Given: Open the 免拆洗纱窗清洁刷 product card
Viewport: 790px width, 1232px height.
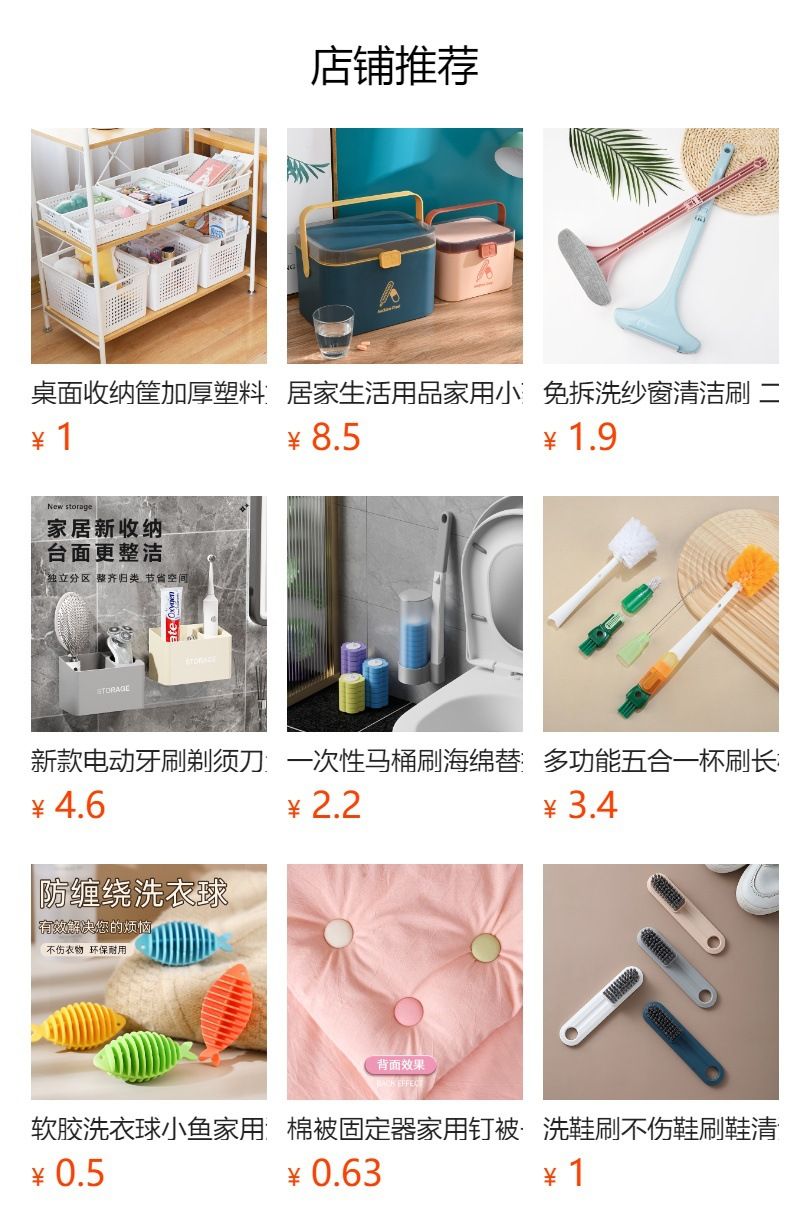Looking at the screenshot, I should pos(661,292).
